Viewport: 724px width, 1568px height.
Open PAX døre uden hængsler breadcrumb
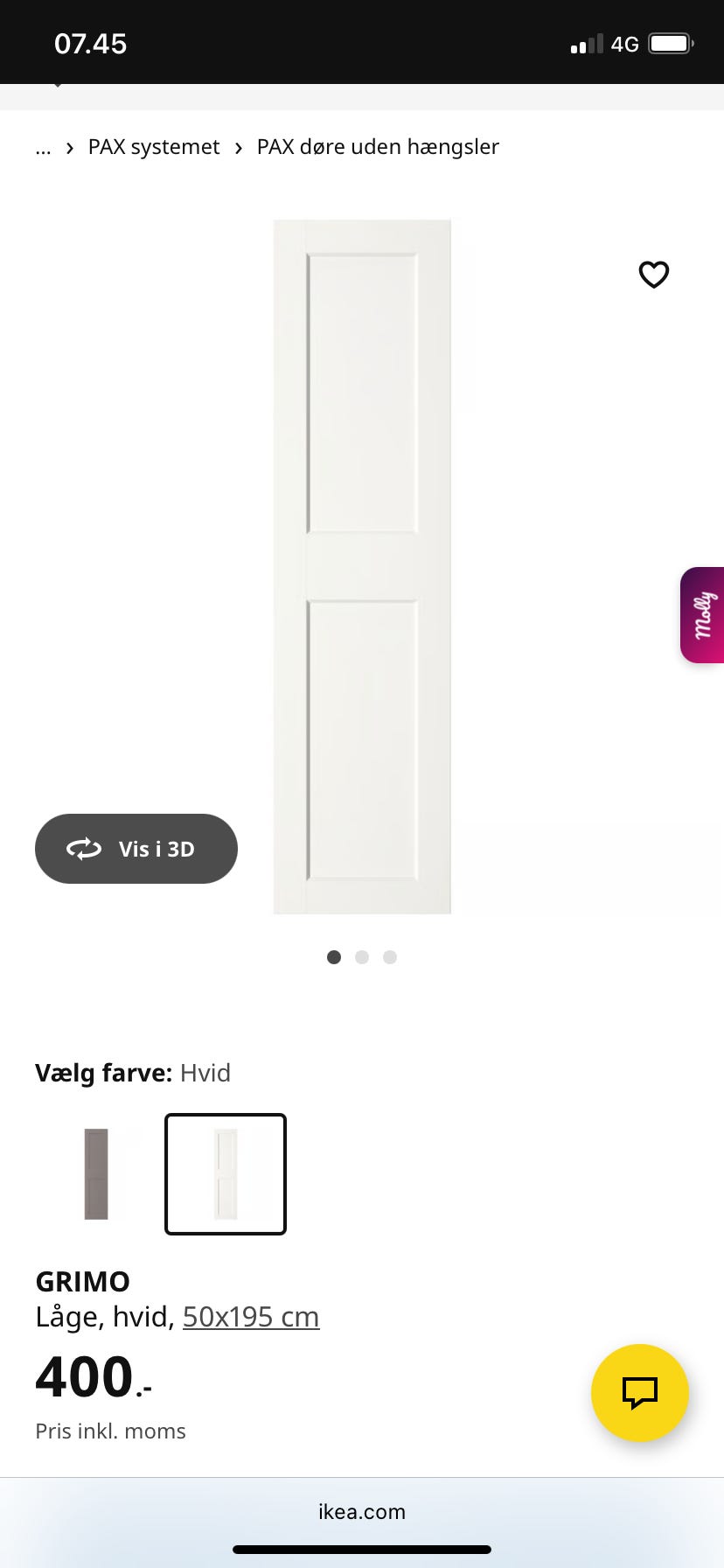(x=377, y=147)
